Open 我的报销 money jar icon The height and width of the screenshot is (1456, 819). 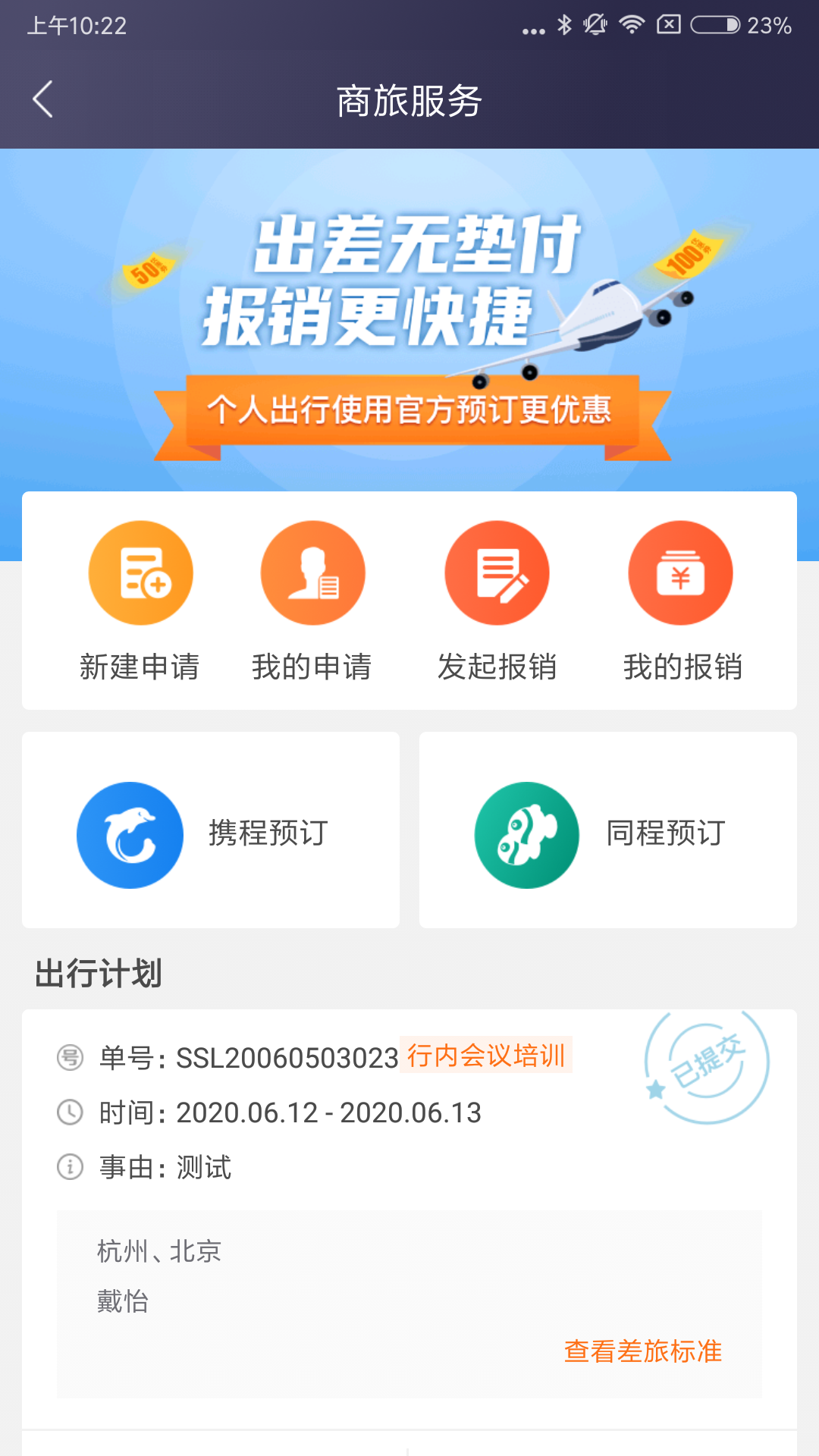point(681,573)
